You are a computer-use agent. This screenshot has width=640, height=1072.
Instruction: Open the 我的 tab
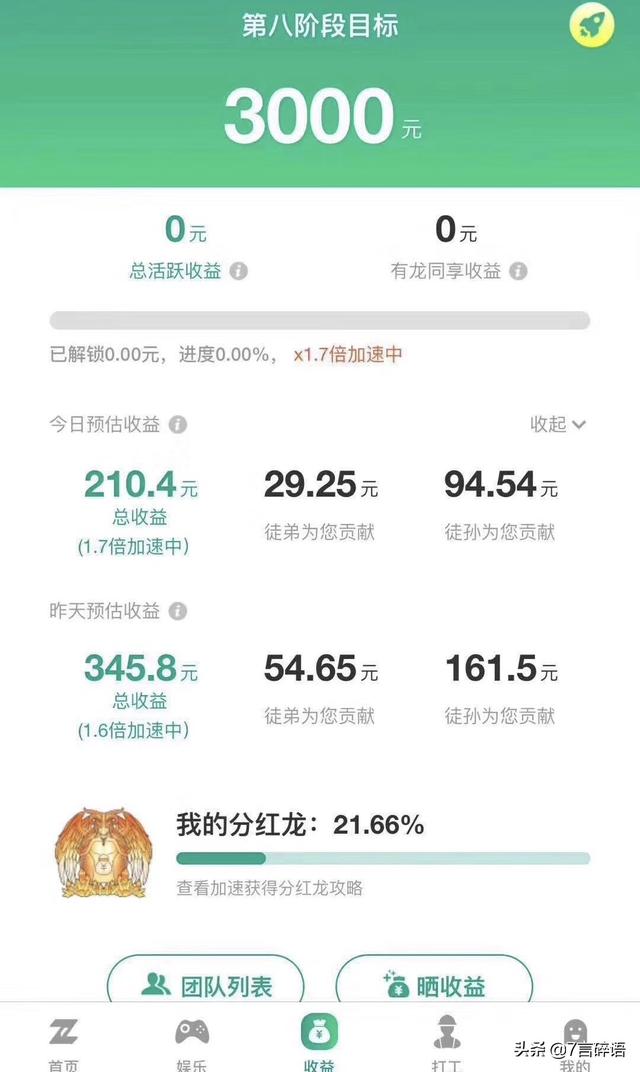575,1043
